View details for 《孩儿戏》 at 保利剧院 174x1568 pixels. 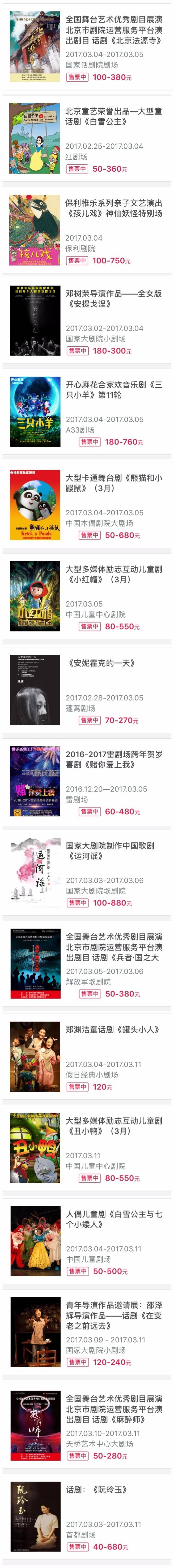113,208
